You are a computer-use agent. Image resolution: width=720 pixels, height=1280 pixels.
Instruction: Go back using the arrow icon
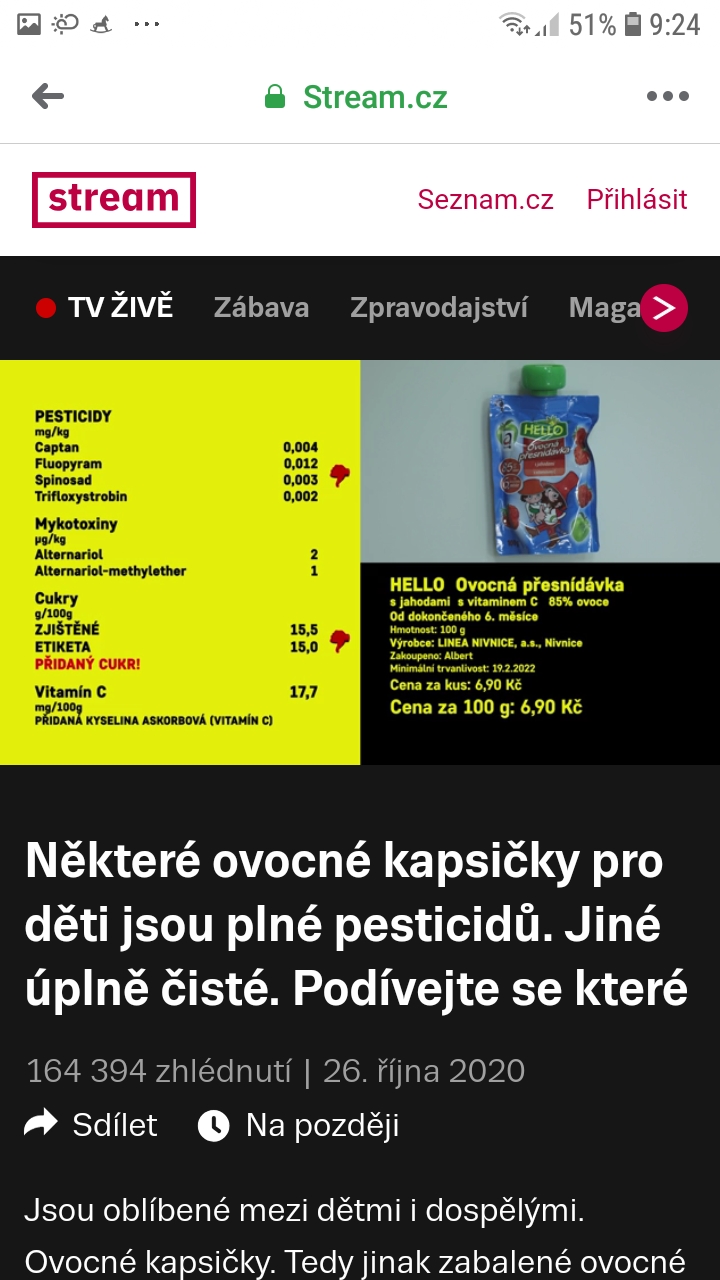click(x=48, y=96)
